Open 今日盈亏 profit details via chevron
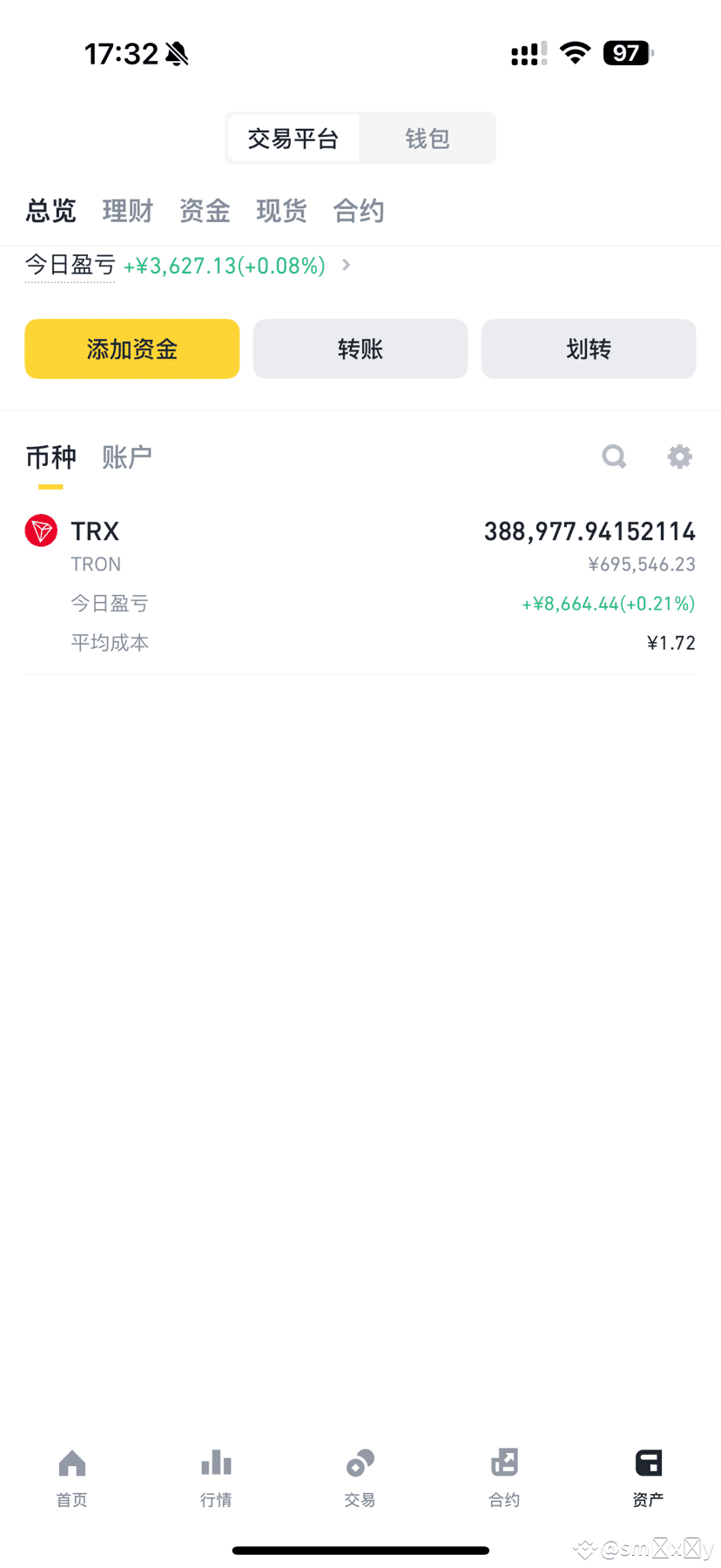 345,266
